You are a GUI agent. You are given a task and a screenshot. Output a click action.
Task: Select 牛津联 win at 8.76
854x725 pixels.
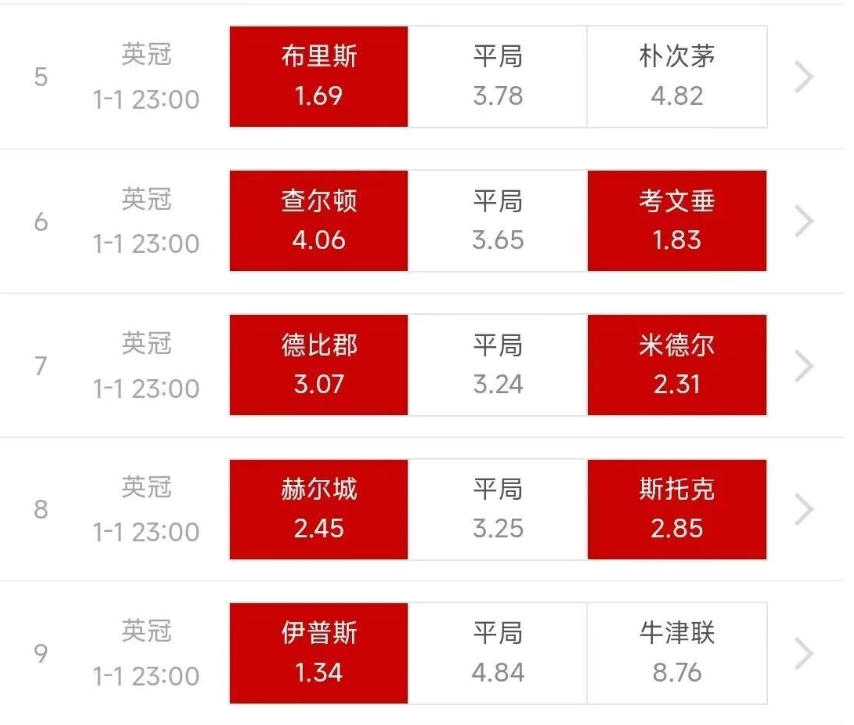click(677, 653)
